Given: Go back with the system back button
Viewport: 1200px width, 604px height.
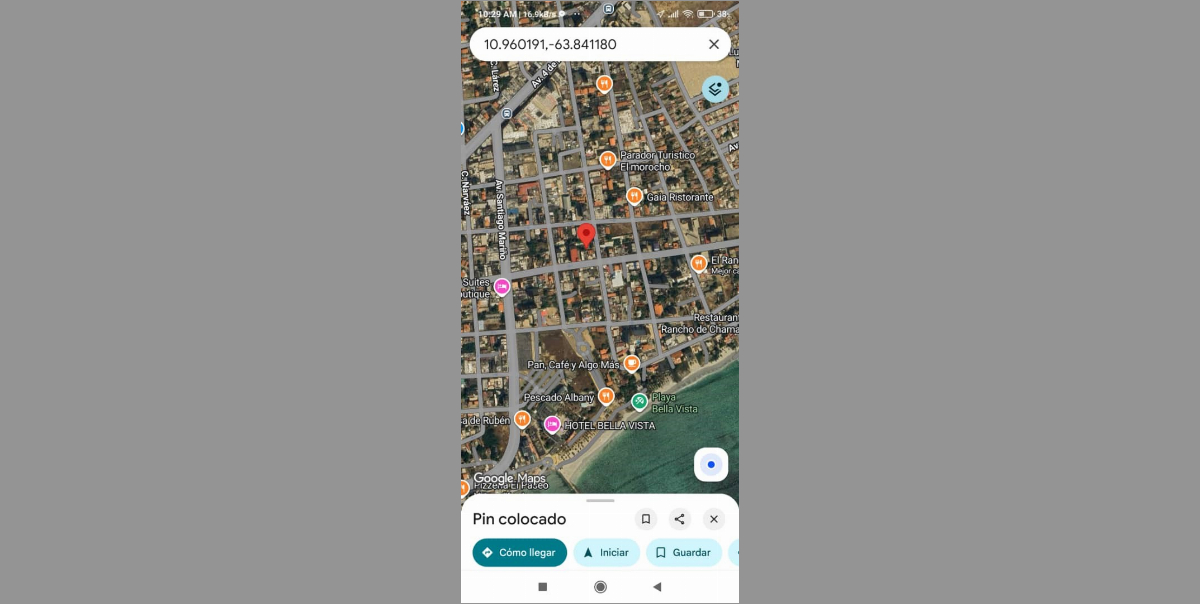Looking at the screenshot, I should click(657, 587).
